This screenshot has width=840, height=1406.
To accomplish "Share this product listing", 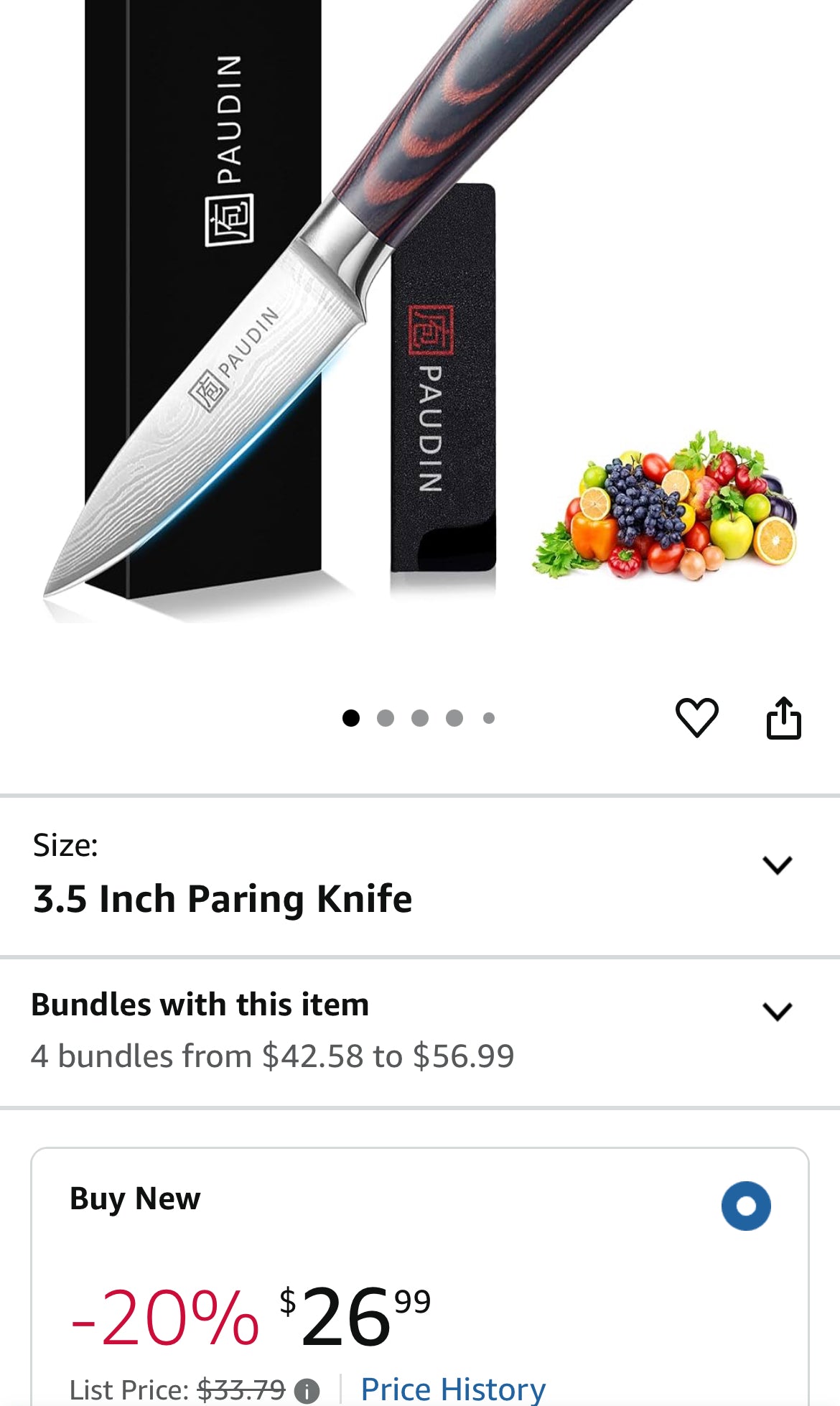I will click(x=783, y=717).
